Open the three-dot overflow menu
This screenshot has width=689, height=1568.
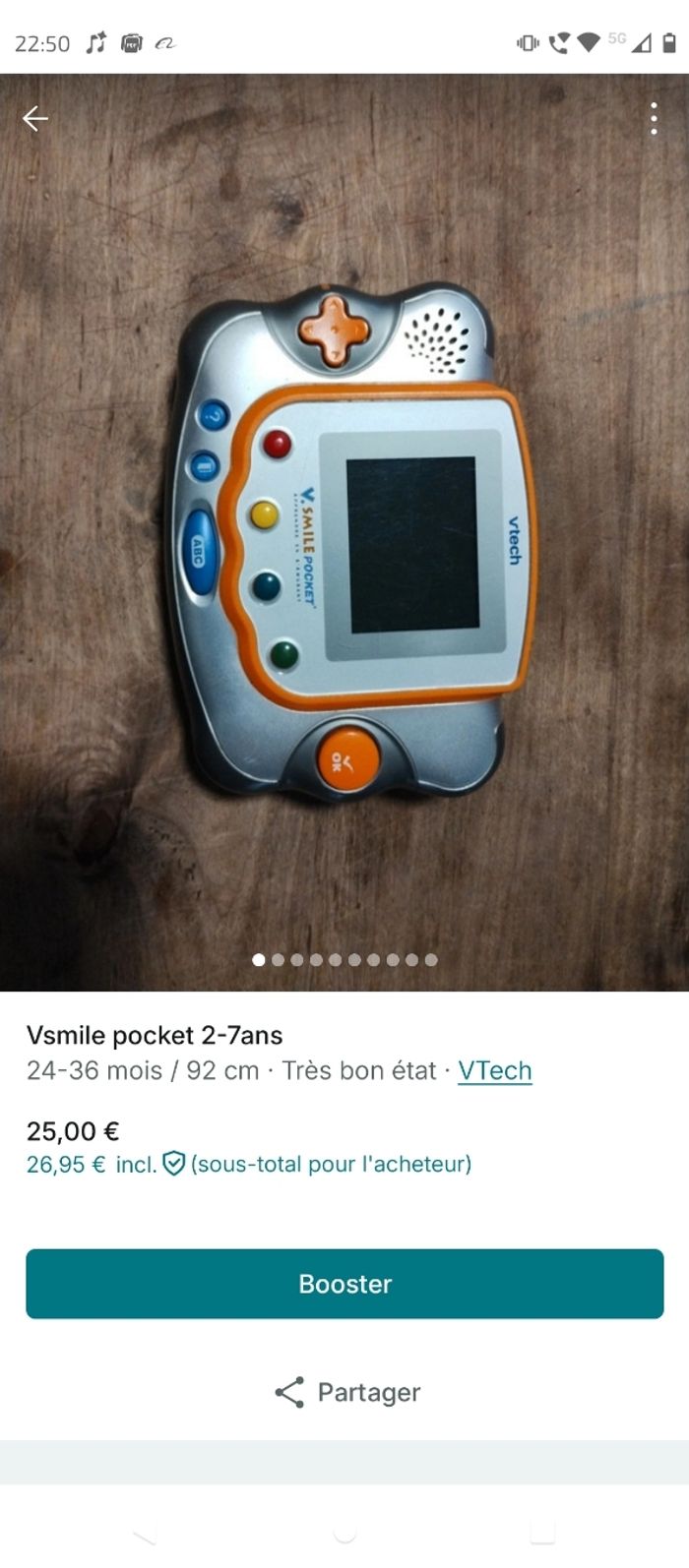654,119
